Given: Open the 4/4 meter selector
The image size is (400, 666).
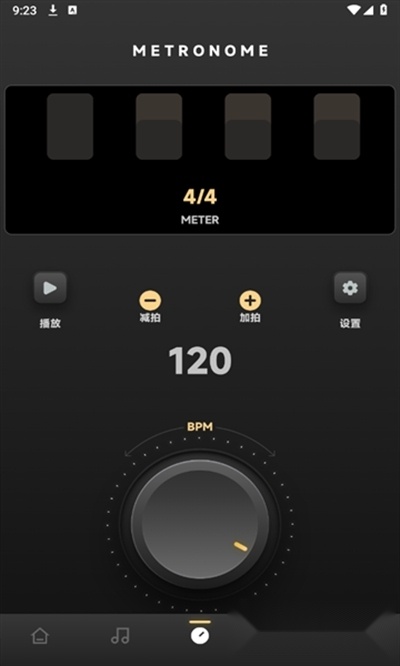Looking at the screenshot, I should click(200, 197).
